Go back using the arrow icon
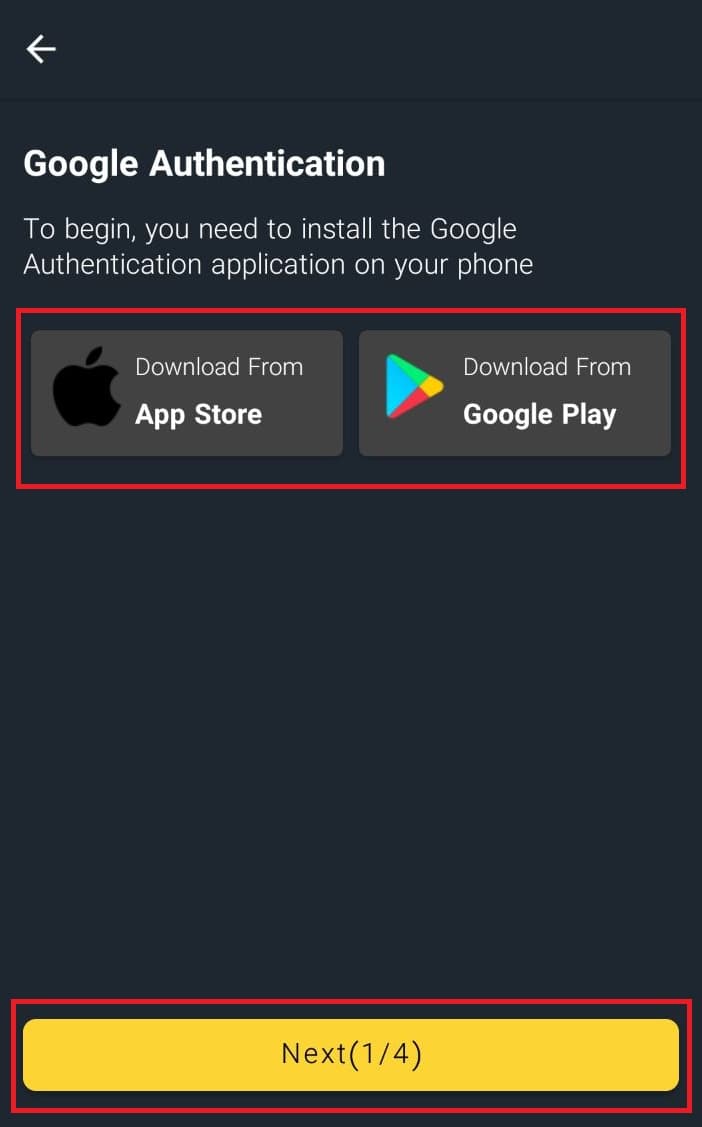This screenshot has height=1127, width=702. 41,48
